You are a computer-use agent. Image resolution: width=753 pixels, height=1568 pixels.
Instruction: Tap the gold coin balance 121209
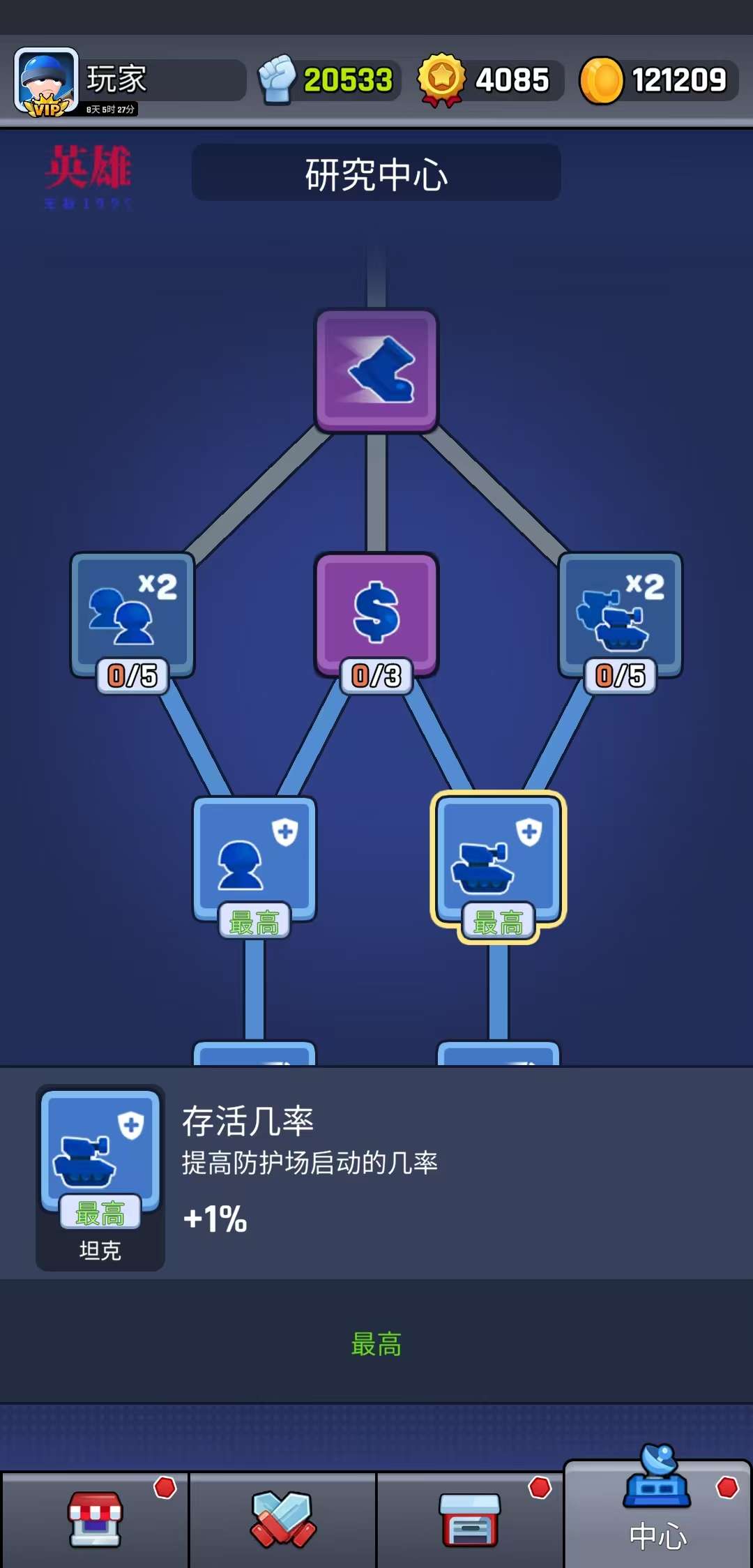658,80
